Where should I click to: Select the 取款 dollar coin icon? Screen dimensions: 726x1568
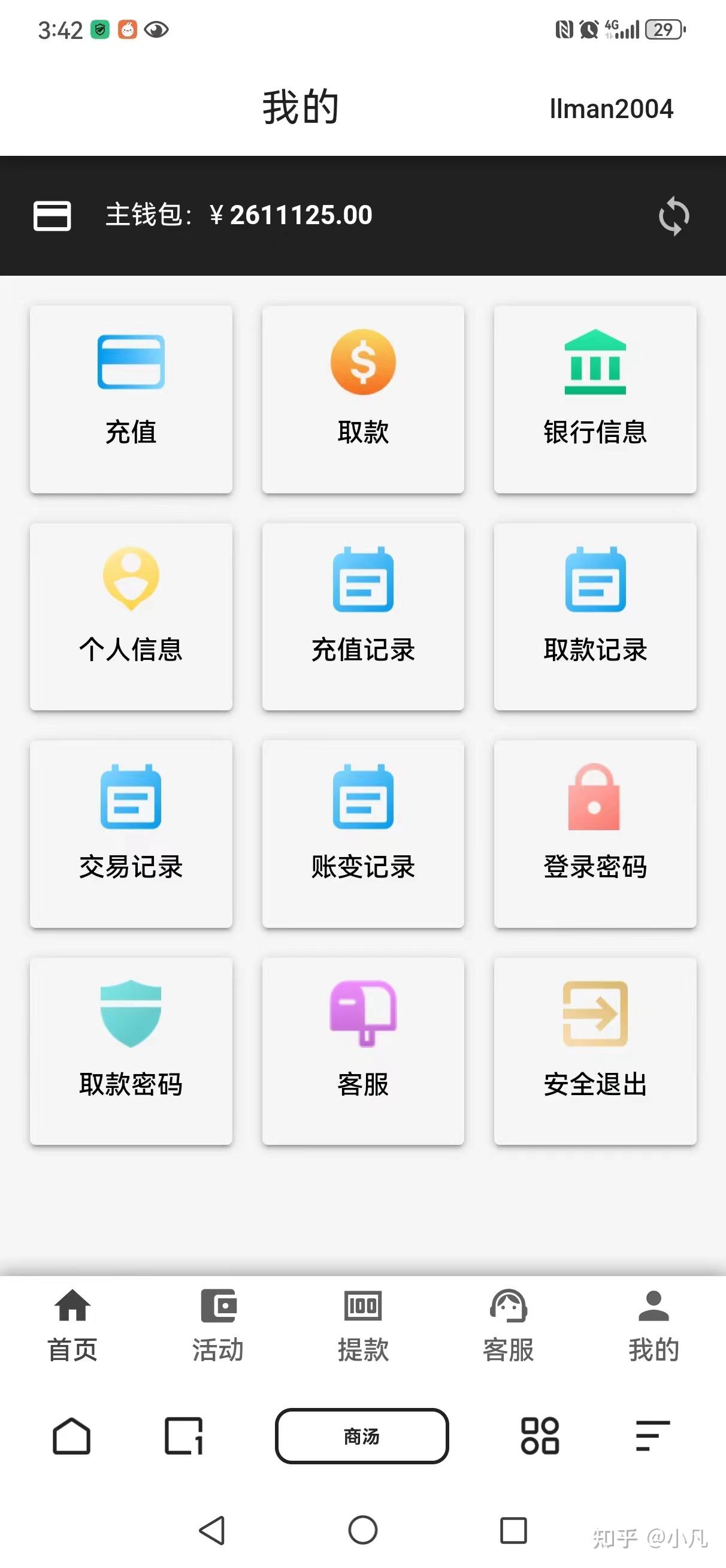(x=362, y=362)
